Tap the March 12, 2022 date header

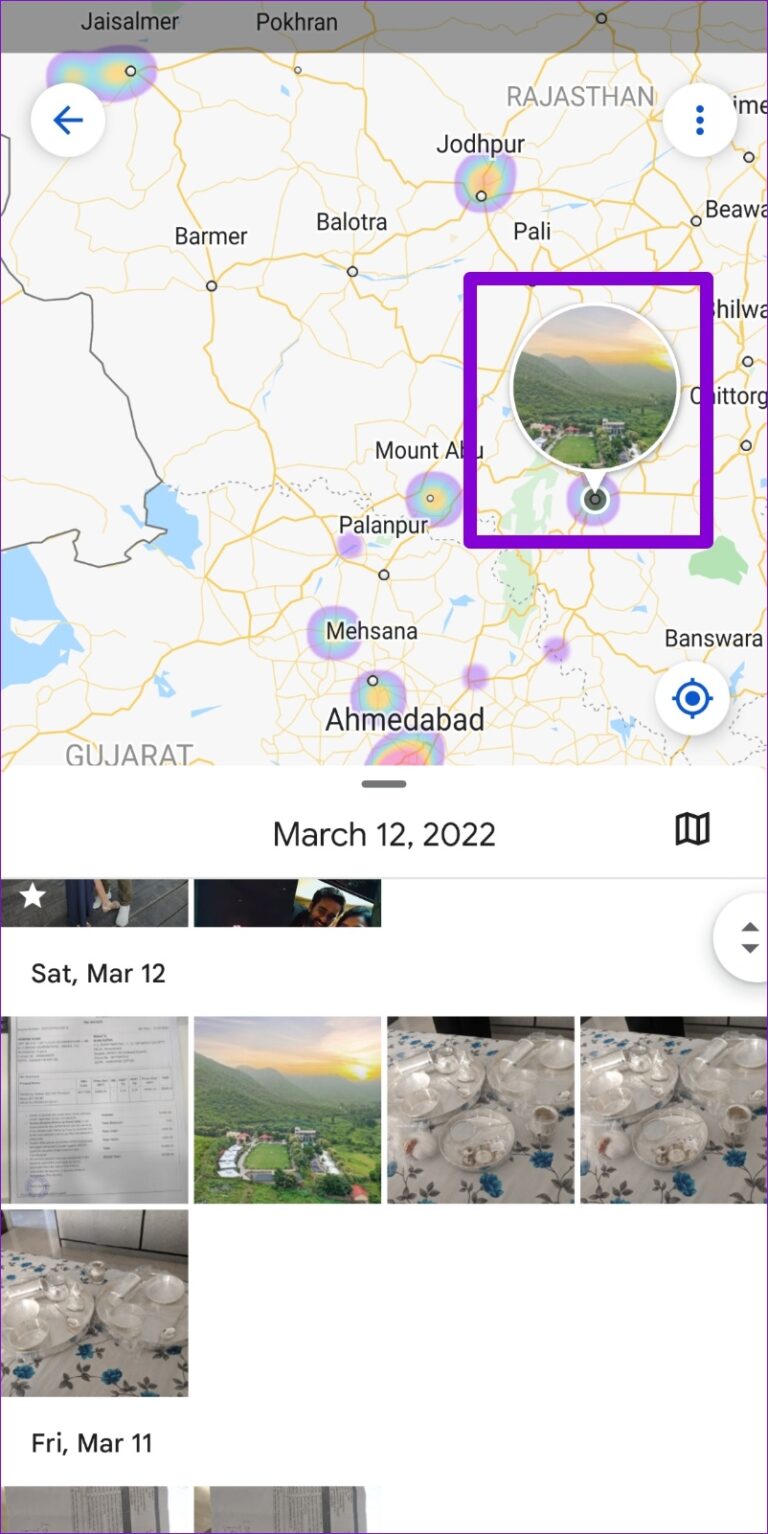[x=384, y=834]
